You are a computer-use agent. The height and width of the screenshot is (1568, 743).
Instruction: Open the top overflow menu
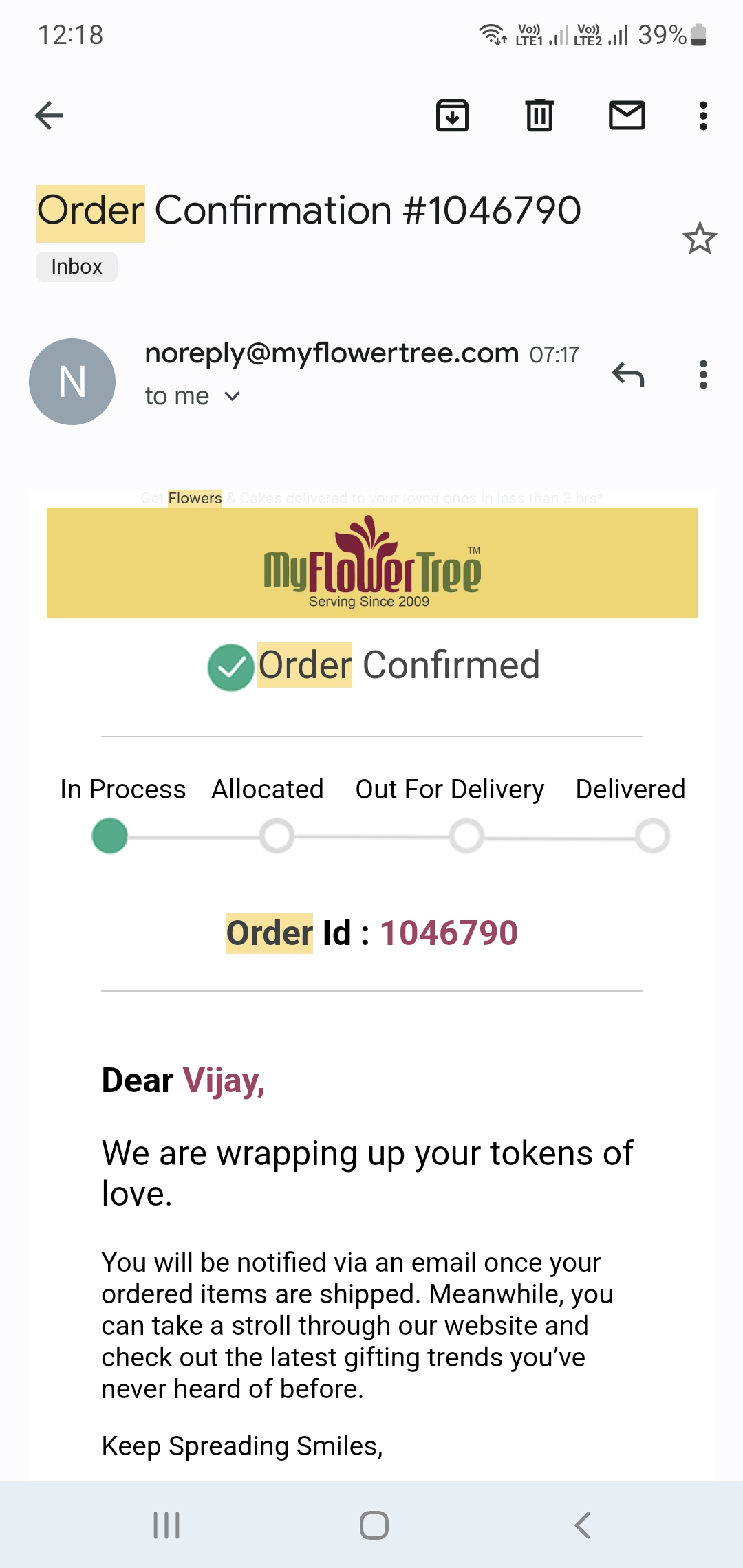tap(702, 116)
